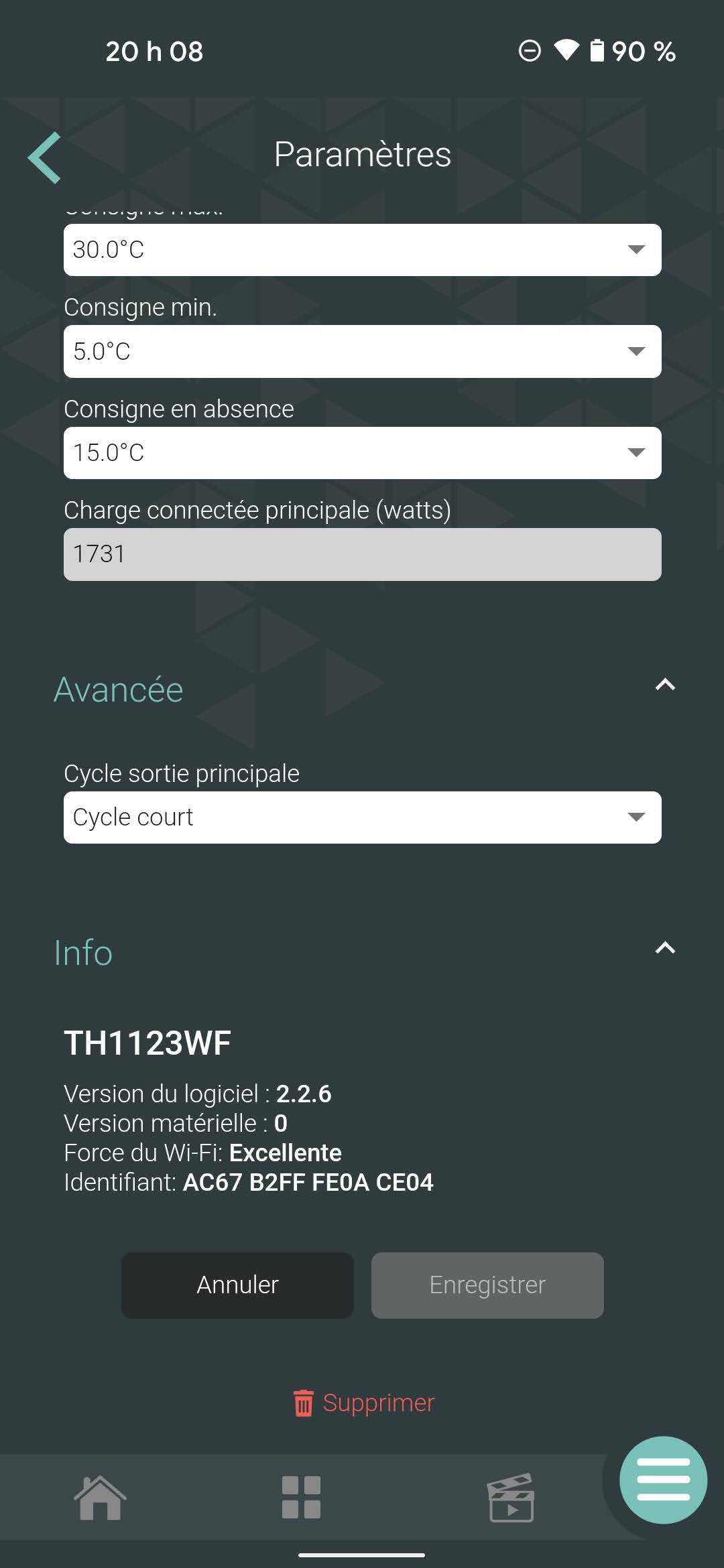Open the round hamburger menu button
The image size is (724, 1568).
(x=663, y=1480)
